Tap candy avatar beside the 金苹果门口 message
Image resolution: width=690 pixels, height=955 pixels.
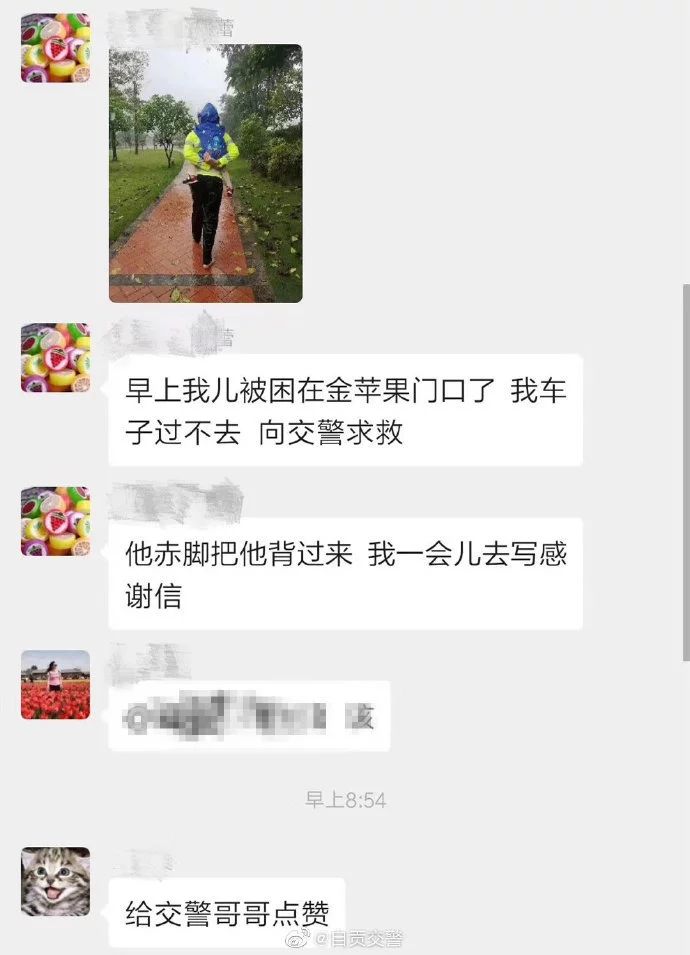pos(55,357)
